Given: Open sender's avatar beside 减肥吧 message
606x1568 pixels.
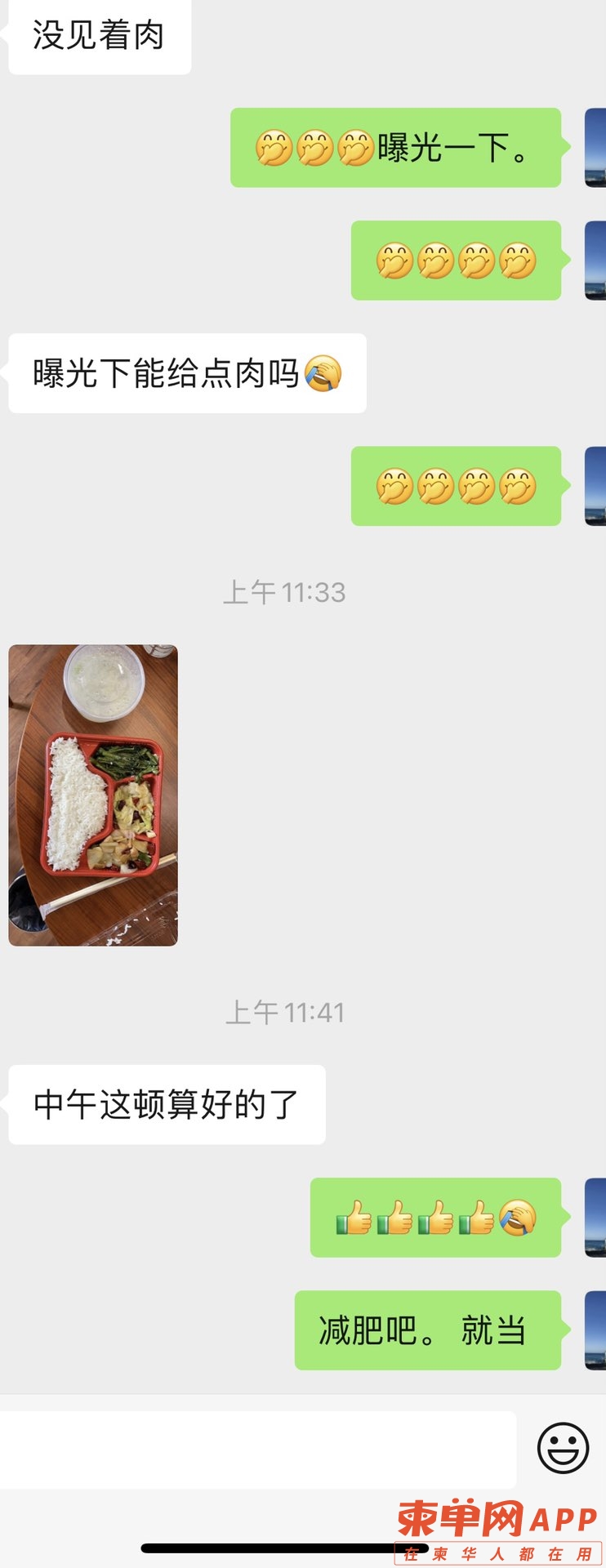Looking at the screenshot, I should [595, 1330].
